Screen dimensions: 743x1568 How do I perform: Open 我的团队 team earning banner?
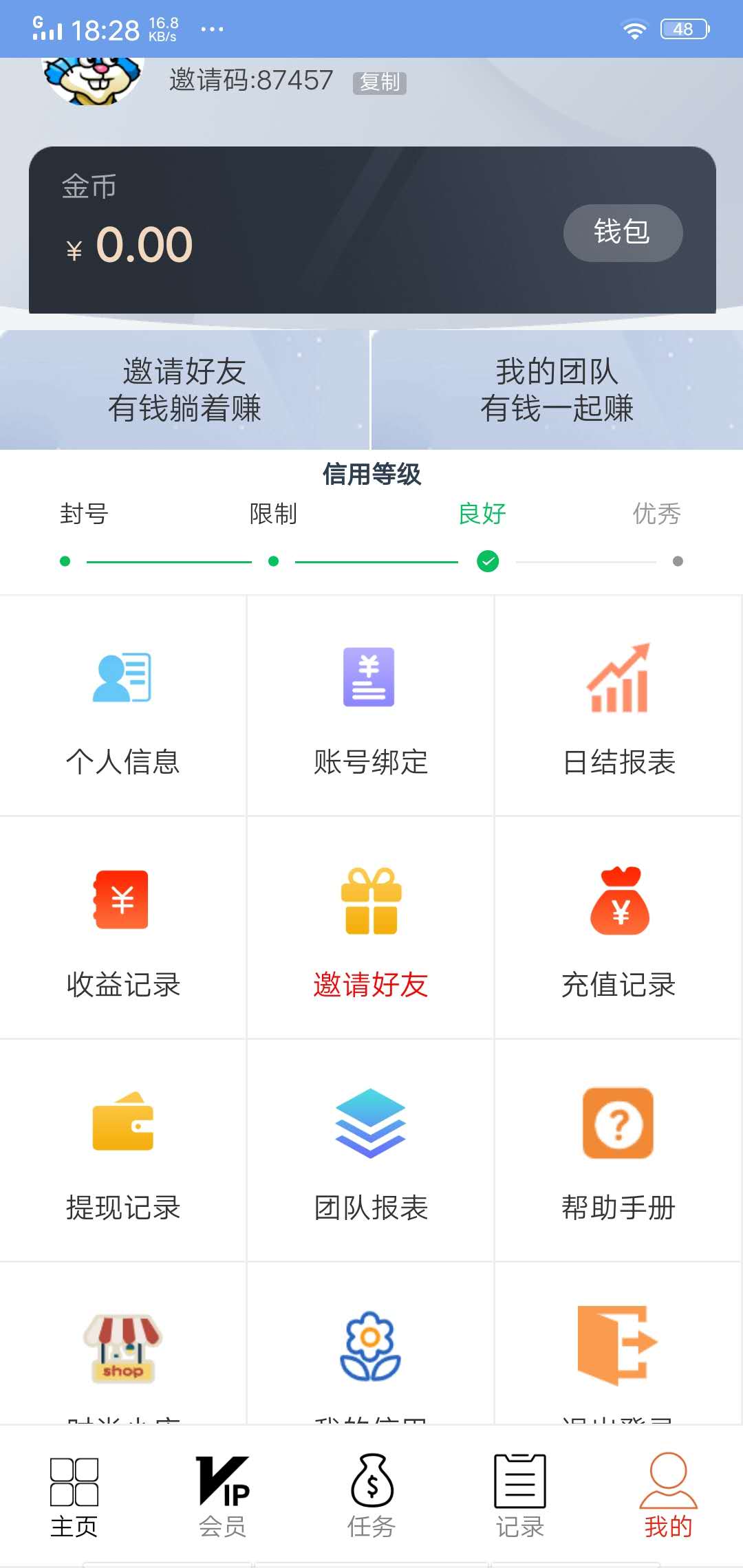[x=557, y=389]
